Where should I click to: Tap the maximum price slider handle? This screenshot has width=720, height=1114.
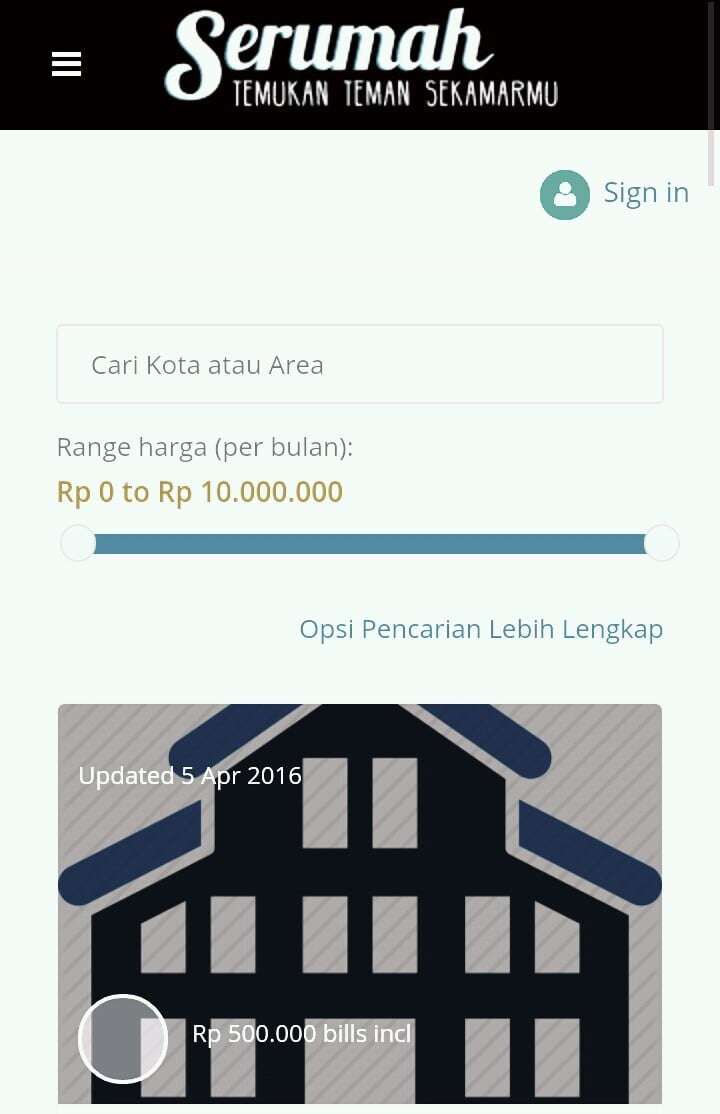661,544
